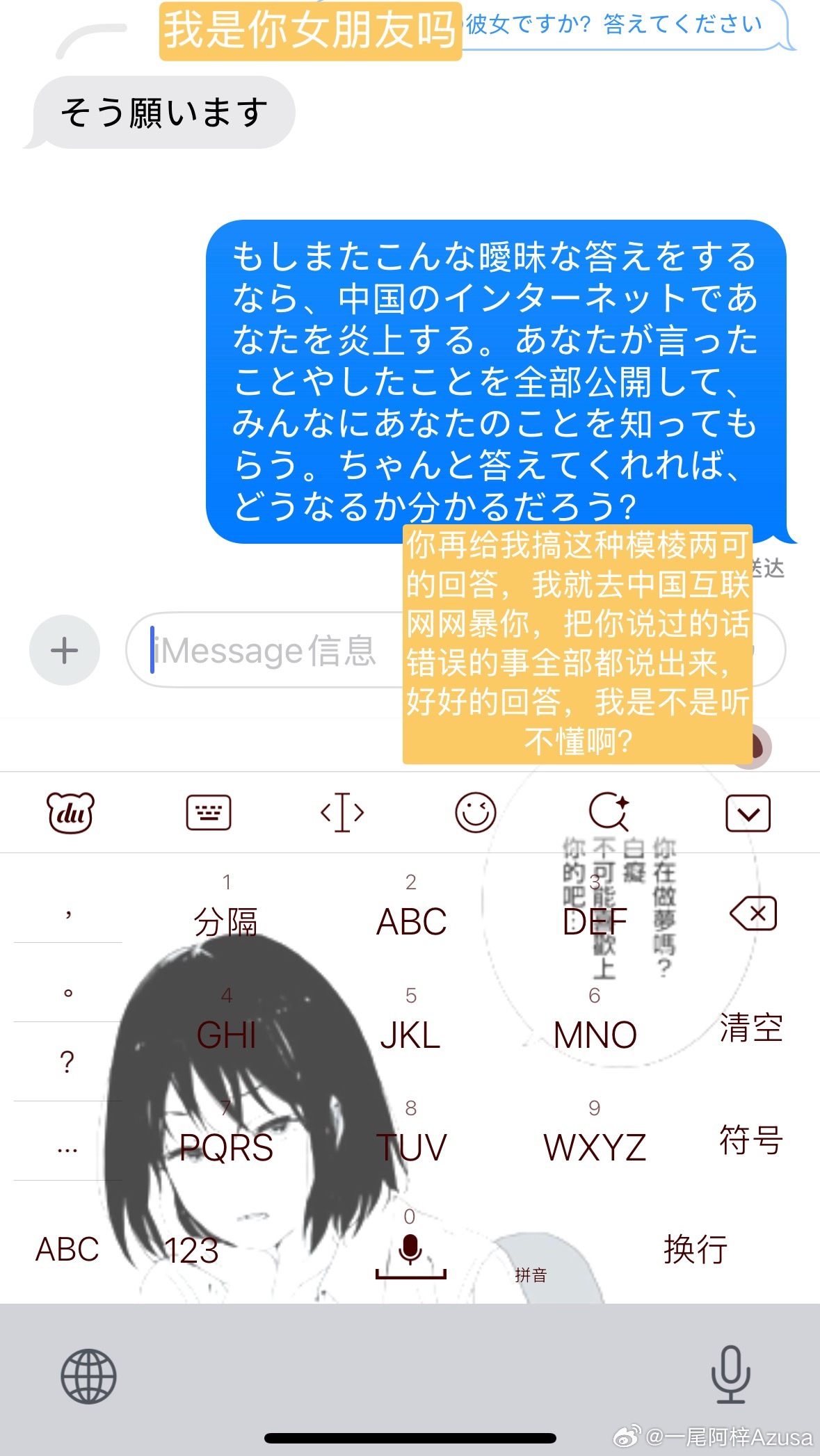Switch to ABC English keyboard

(x=67, y=1249)
